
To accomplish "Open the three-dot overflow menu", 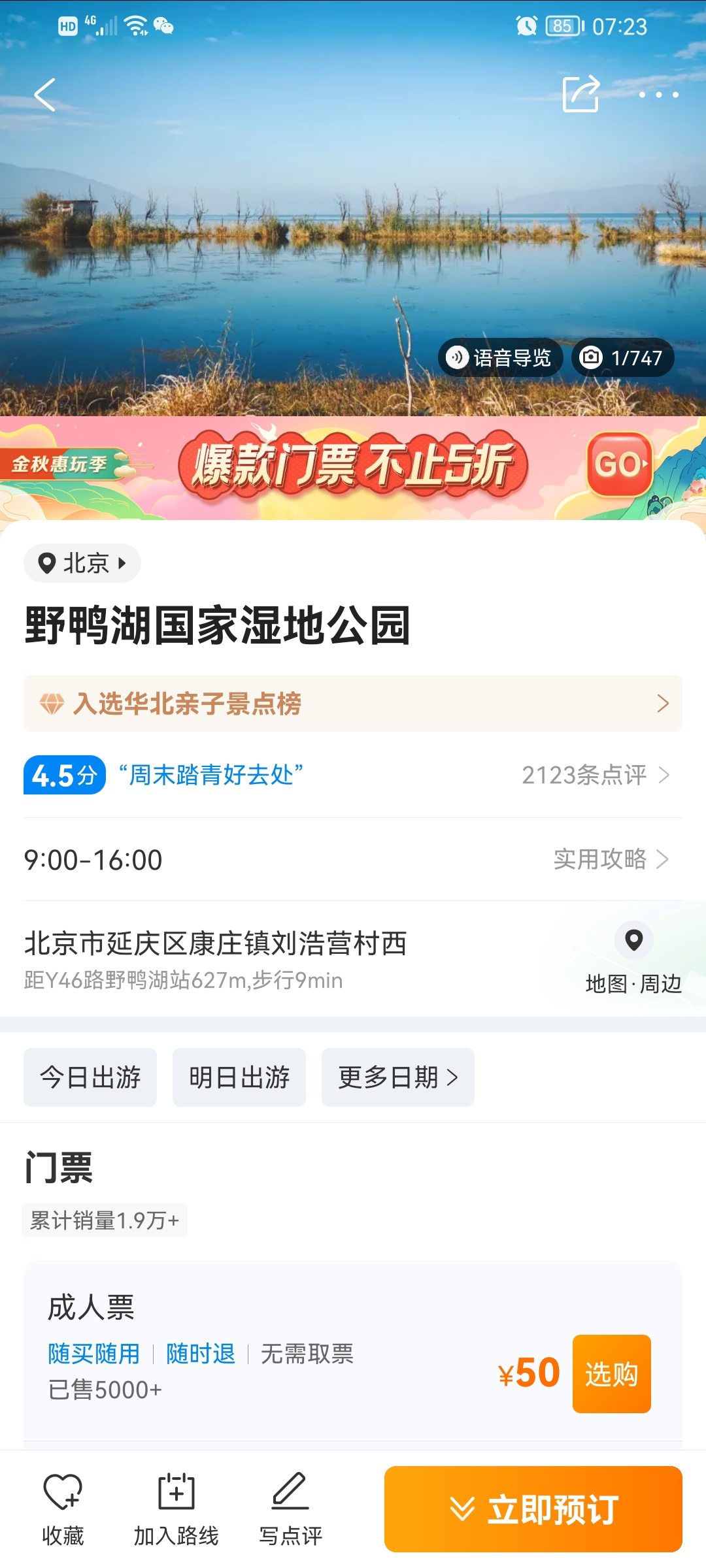I will [658, 95].
